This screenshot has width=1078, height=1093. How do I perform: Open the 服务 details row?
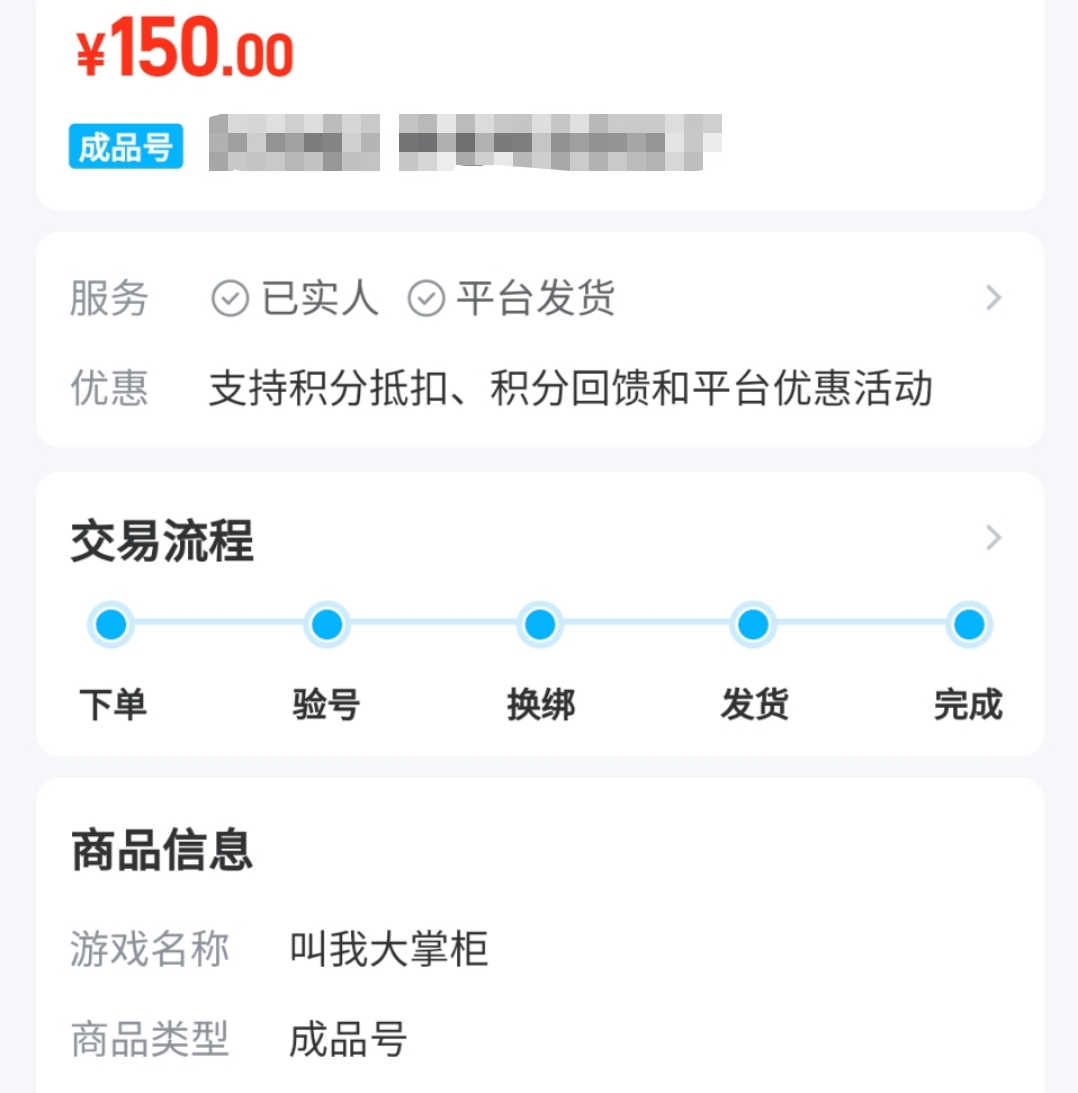pos(992,298)
